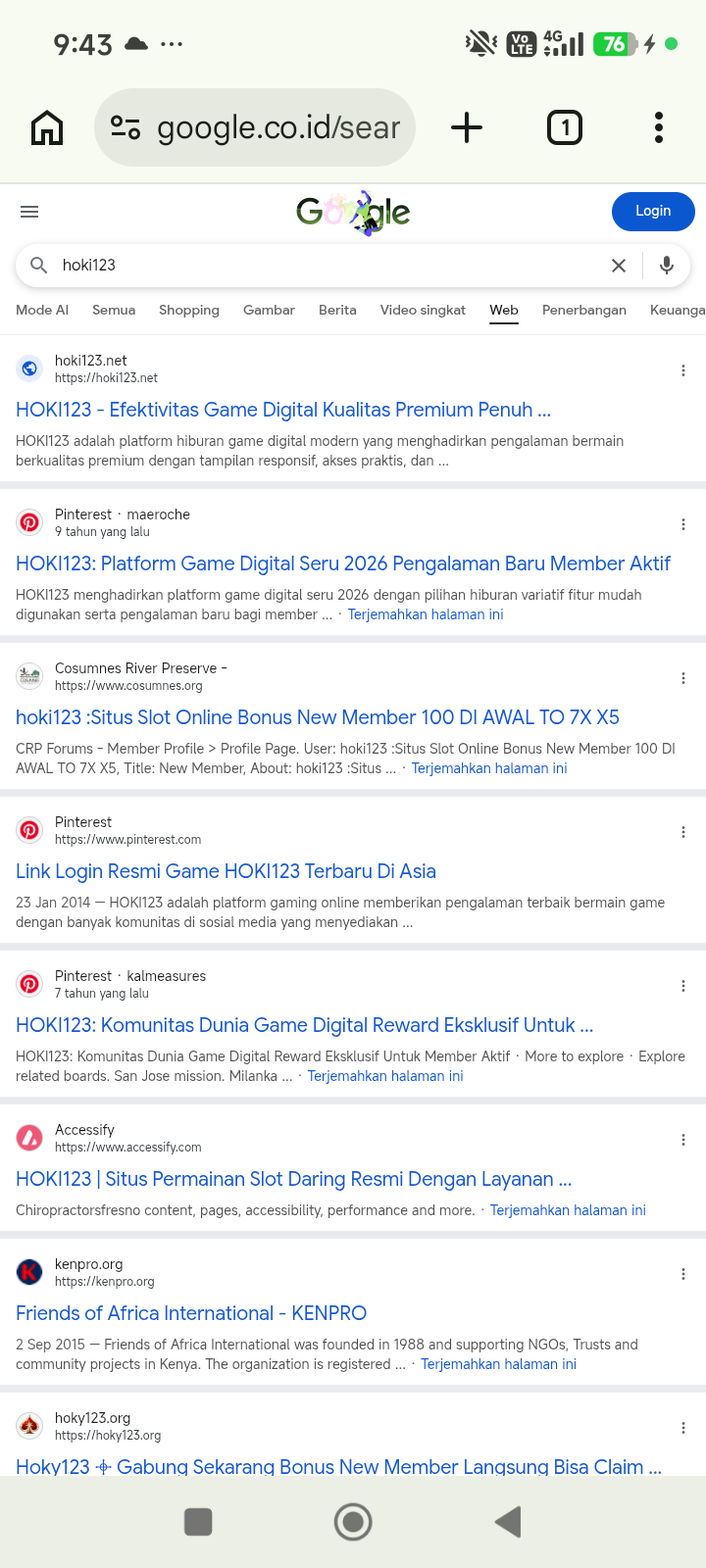
Task: Open the browser three-dot menu
Action: (659, 127)
